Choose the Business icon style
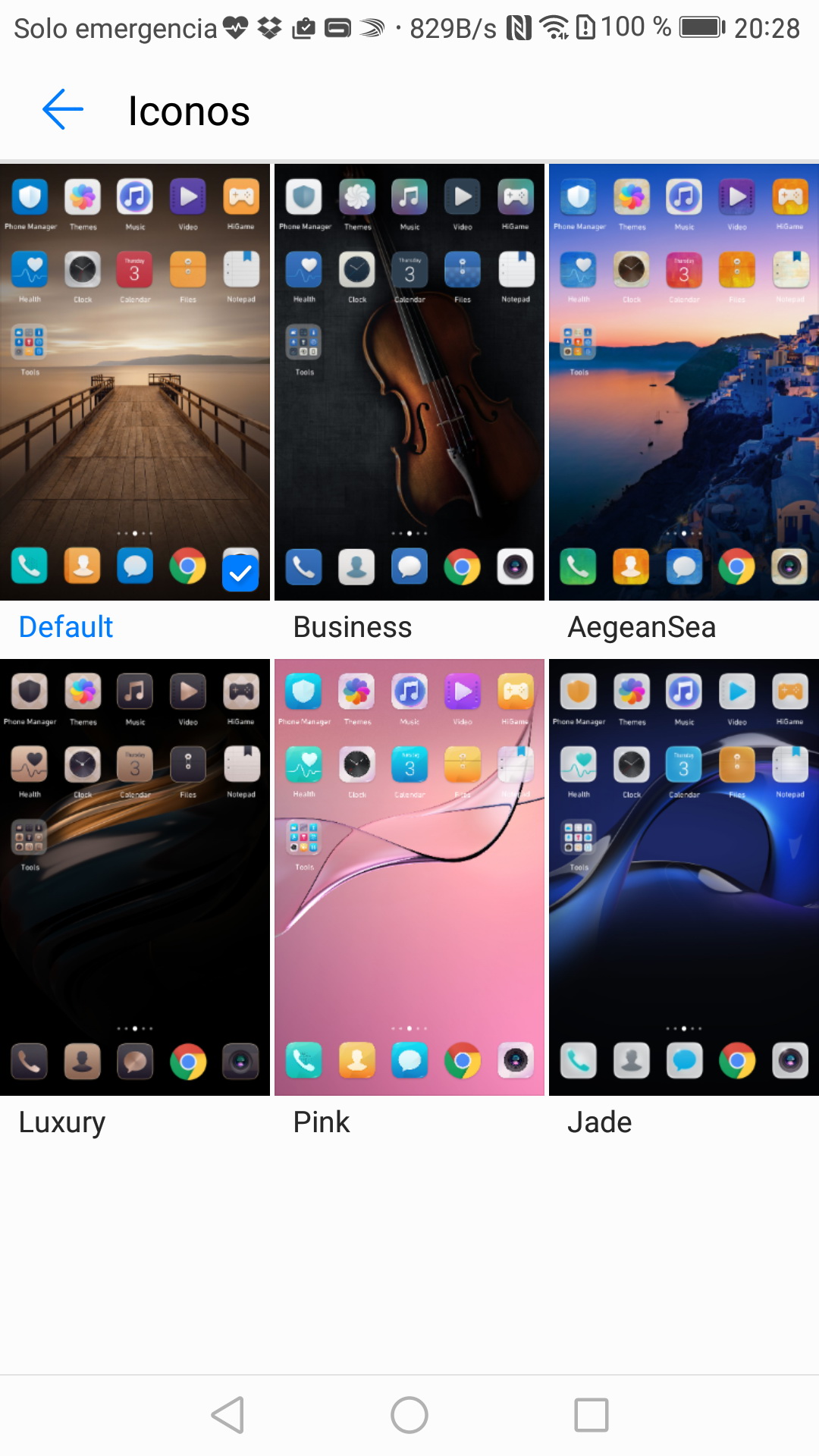Image resolution: width=819 pixels, height=1456 pixels. pyautogui.click(x=409, y=381)
